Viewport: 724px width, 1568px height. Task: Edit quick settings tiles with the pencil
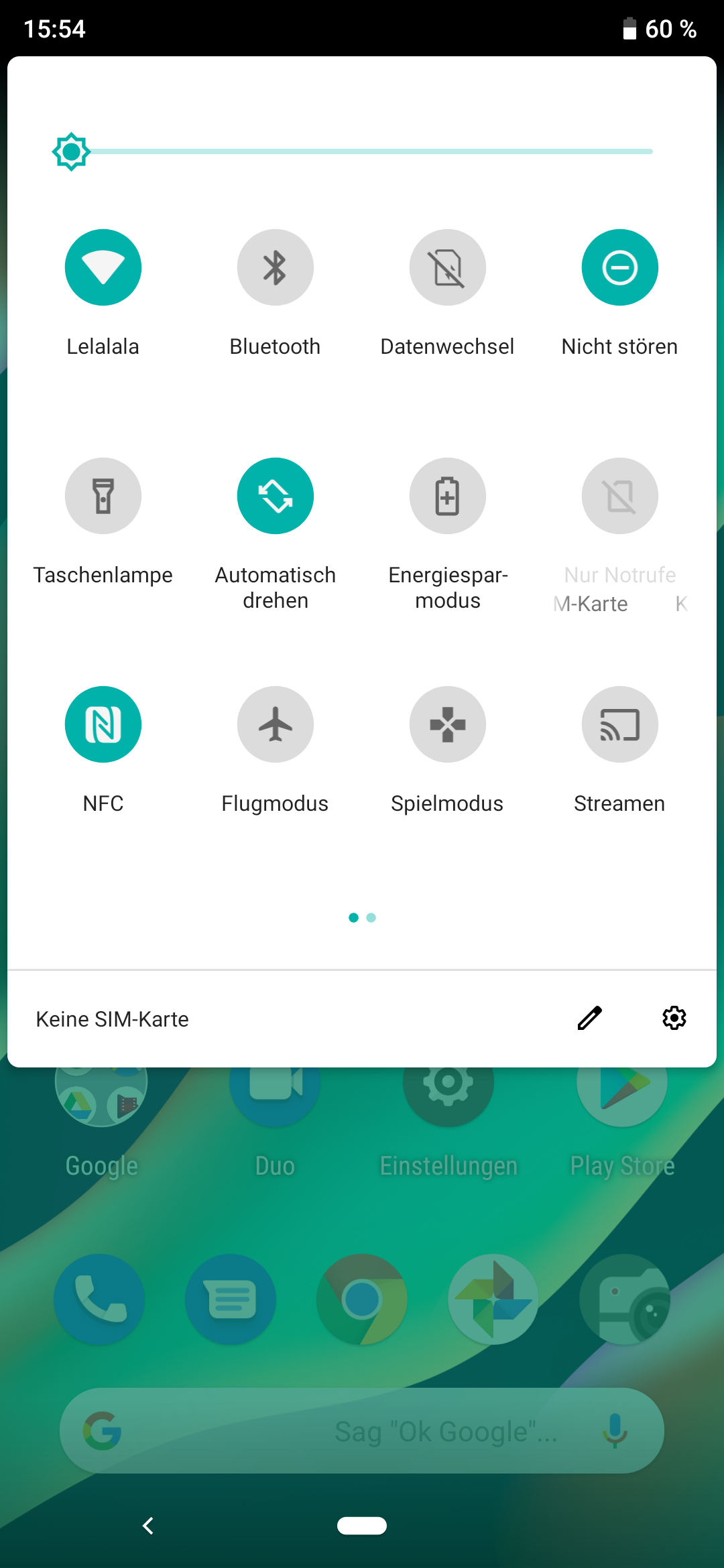[590, 1018]
